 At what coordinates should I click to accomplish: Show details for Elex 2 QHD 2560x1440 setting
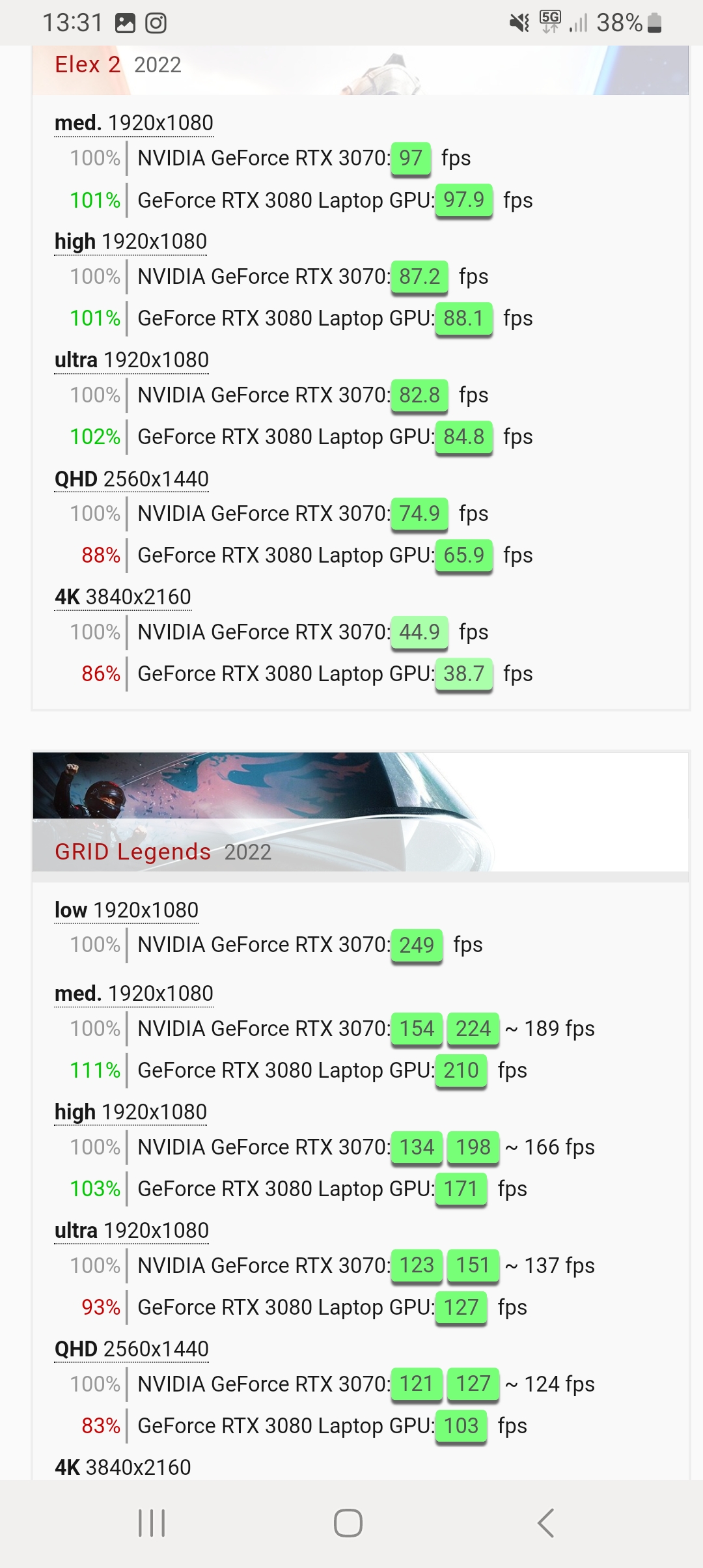pyautogui.click(x=131, y=479)
